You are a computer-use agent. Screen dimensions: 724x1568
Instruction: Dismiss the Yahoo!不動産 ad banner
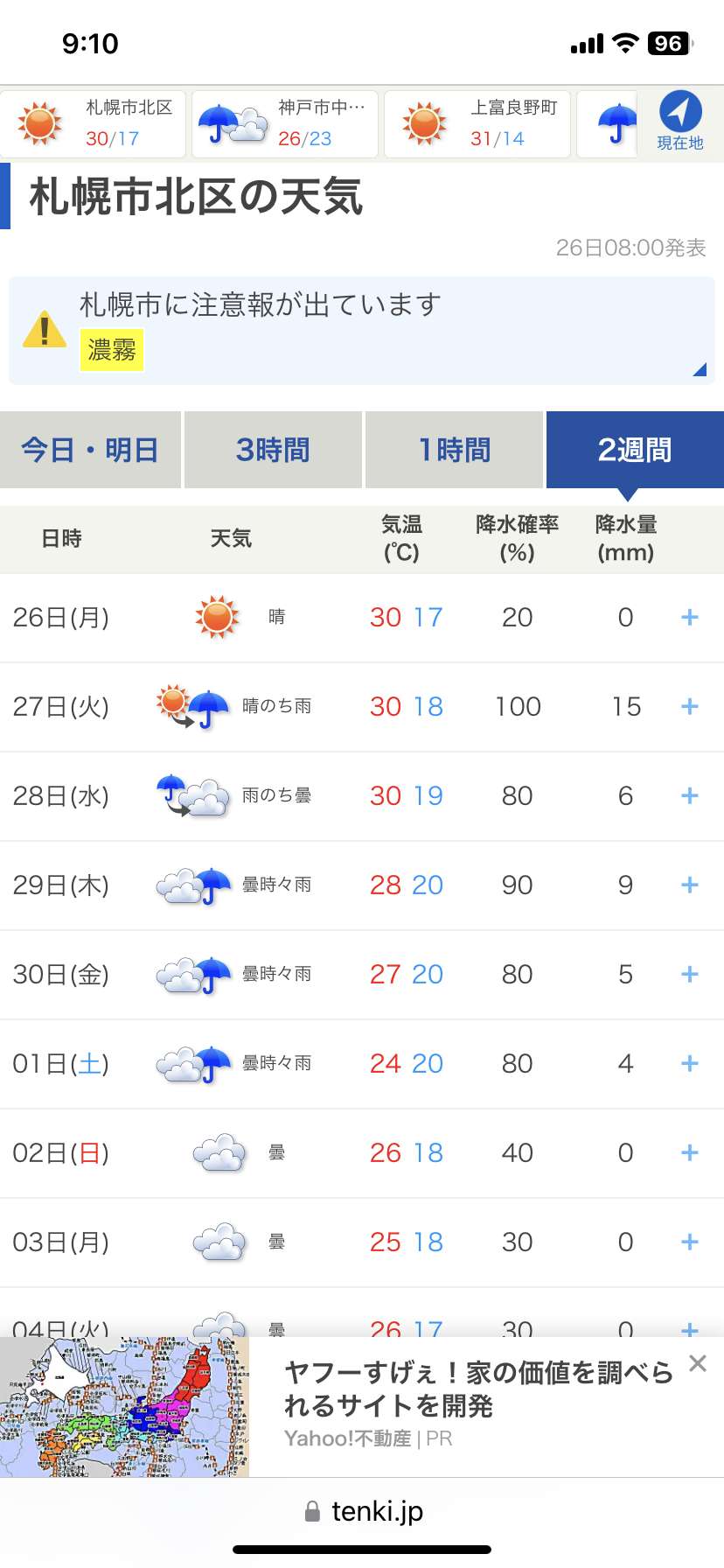pos(698,1363)
